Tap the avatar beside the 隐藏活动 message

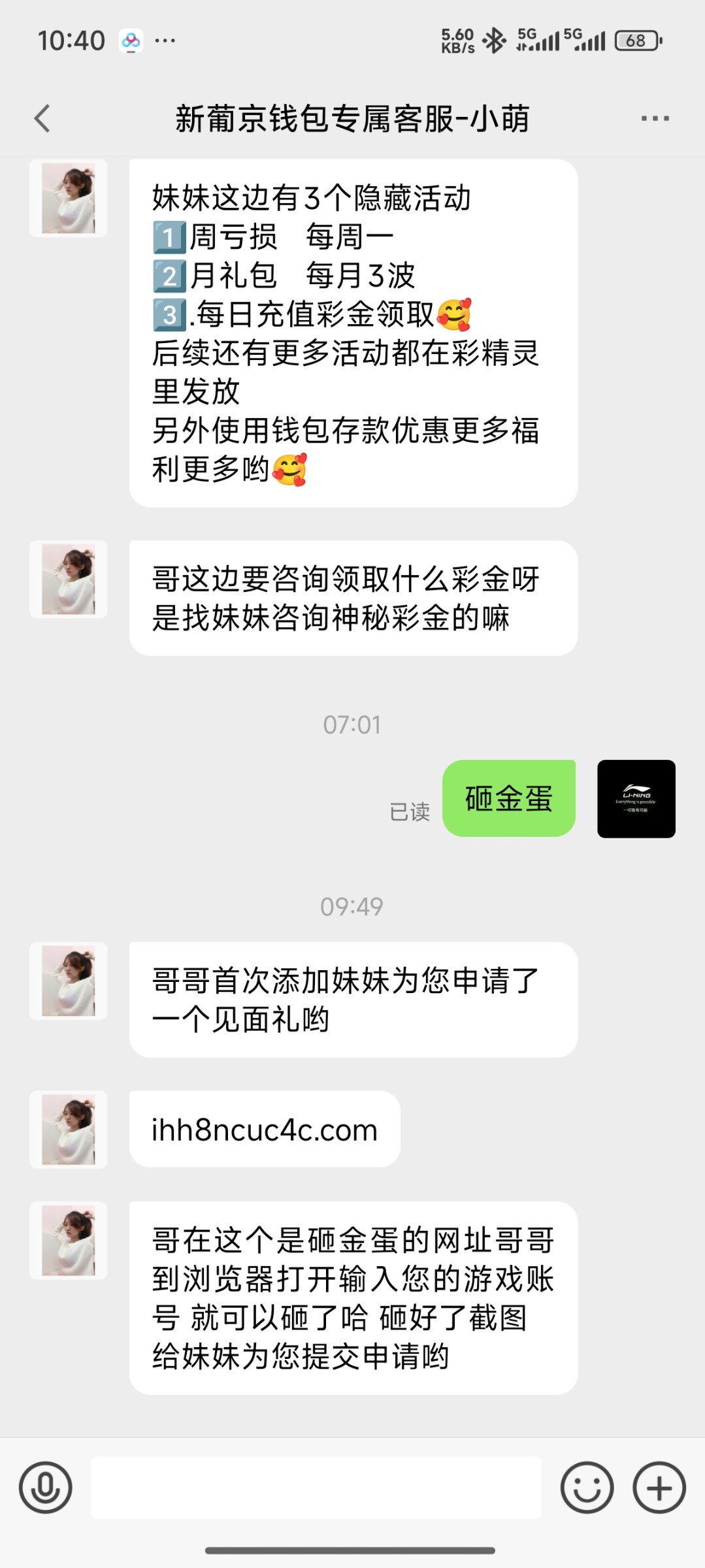coord(69,199)
